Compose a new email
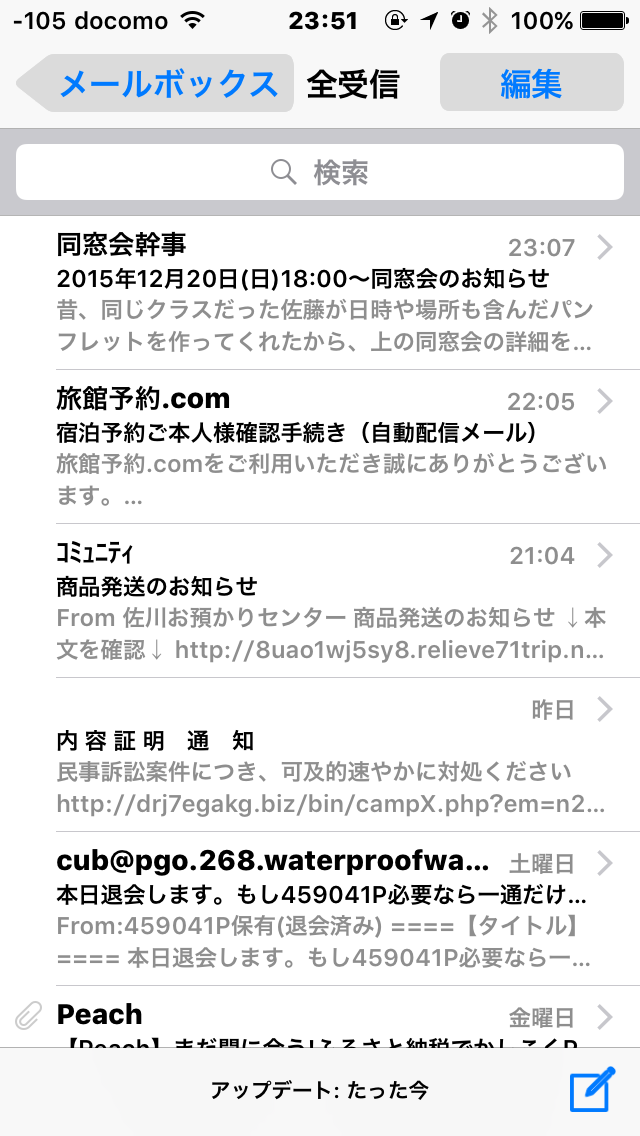 tap(592, 1089)
